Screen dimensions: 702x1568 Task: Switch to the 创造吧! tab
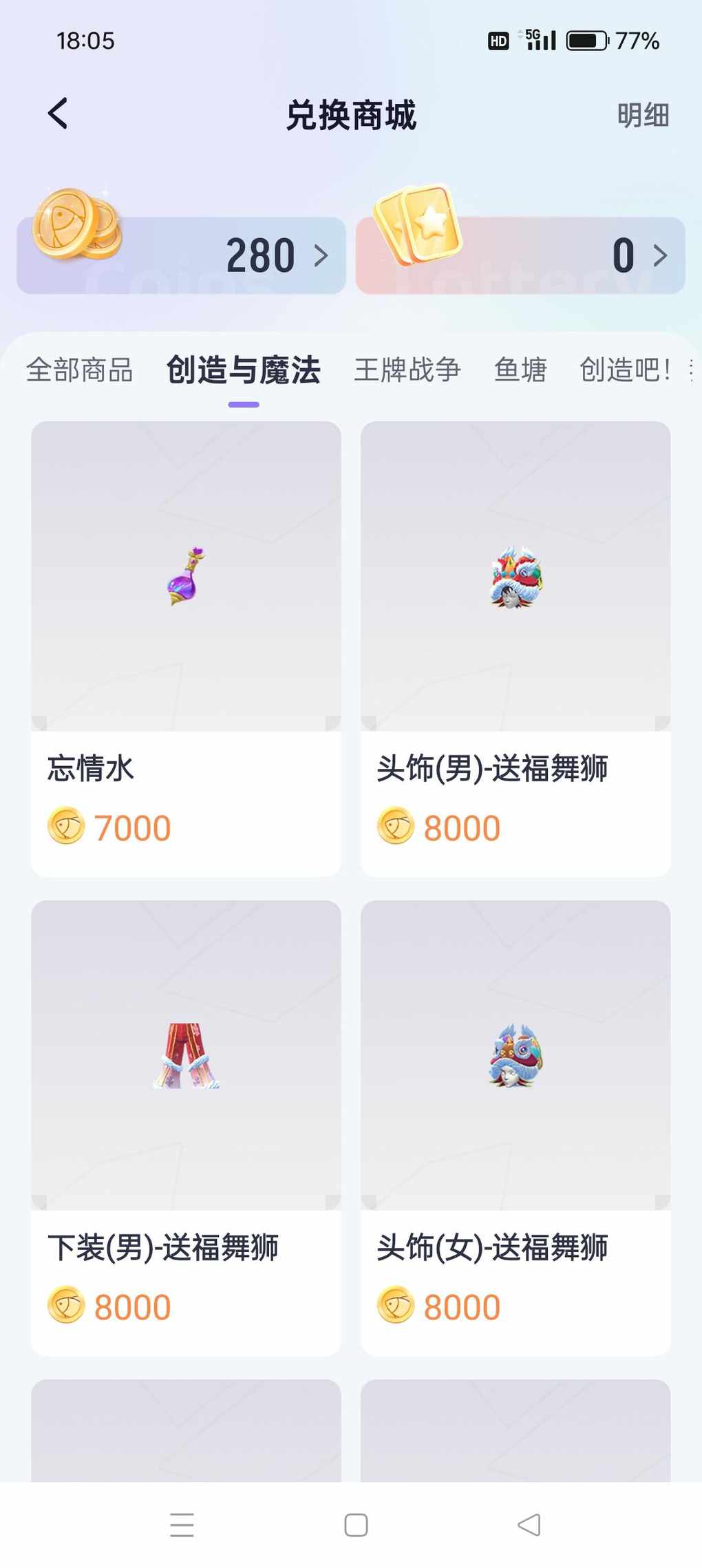[x=625, y=370]
